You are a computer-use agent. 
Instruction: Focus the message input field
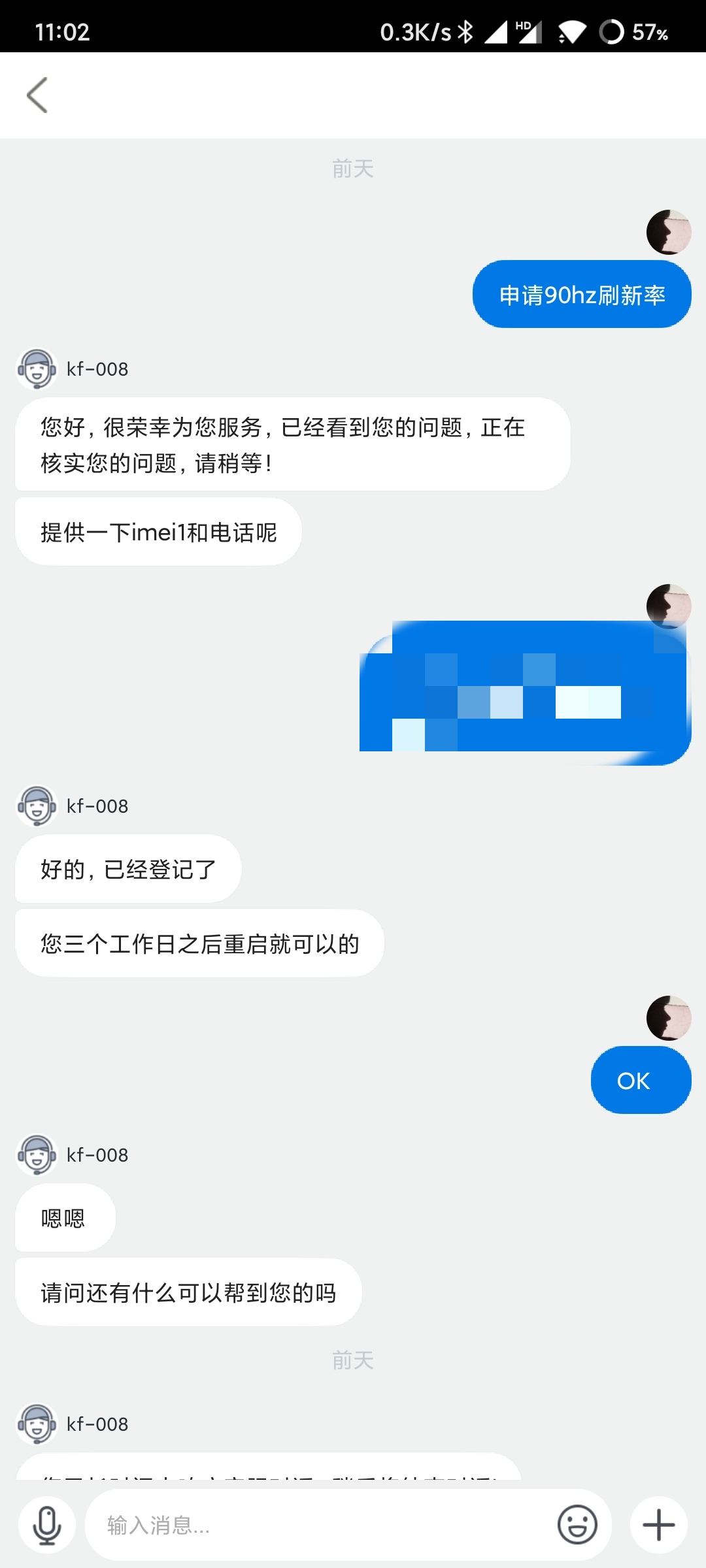[314, 1525]
